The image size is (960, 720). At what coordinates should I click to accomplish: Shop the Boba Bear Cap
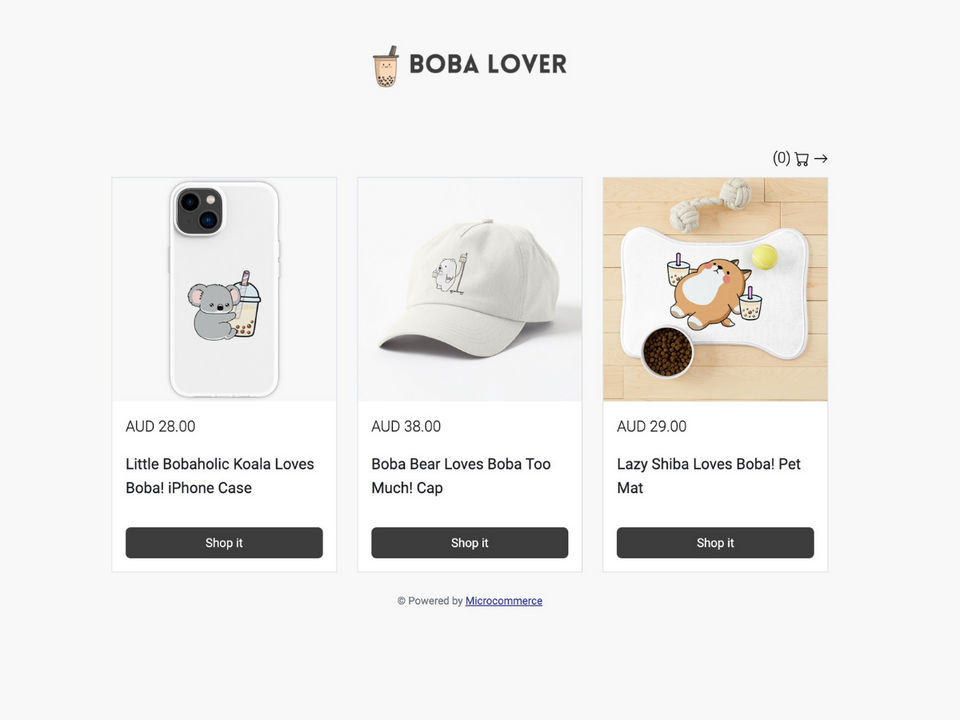coord(469,543)
